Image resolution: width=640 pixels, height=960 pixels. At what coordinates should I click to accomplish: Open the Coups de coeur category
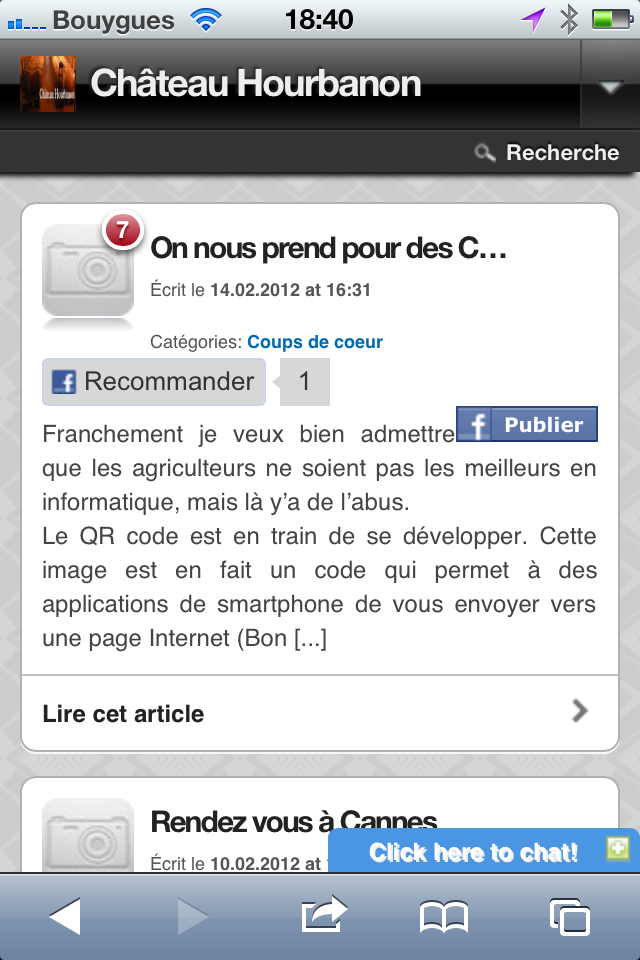click(x=315, y=342)
